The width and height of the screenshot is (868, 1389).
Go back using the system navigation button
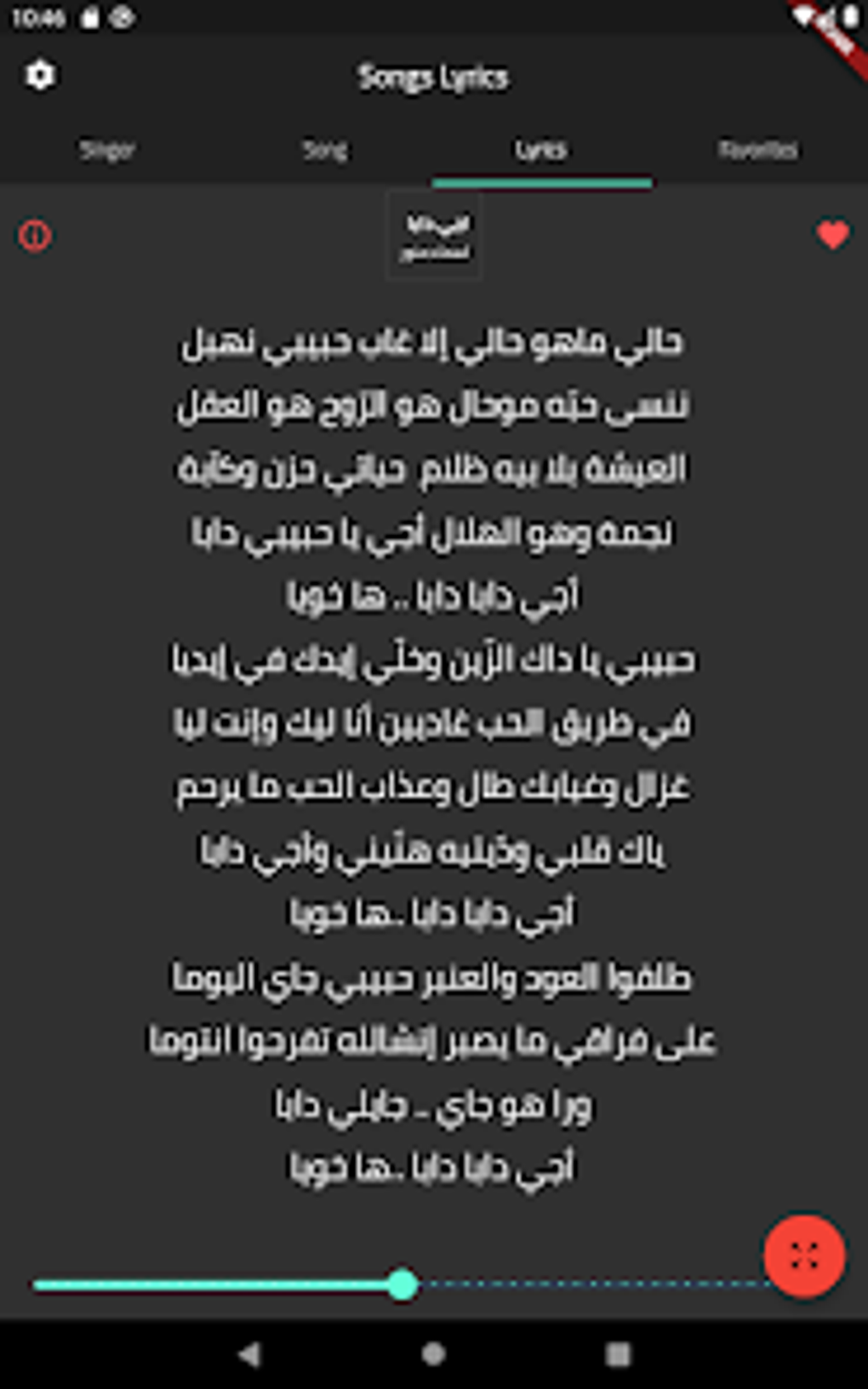[x=248, y=1353]
